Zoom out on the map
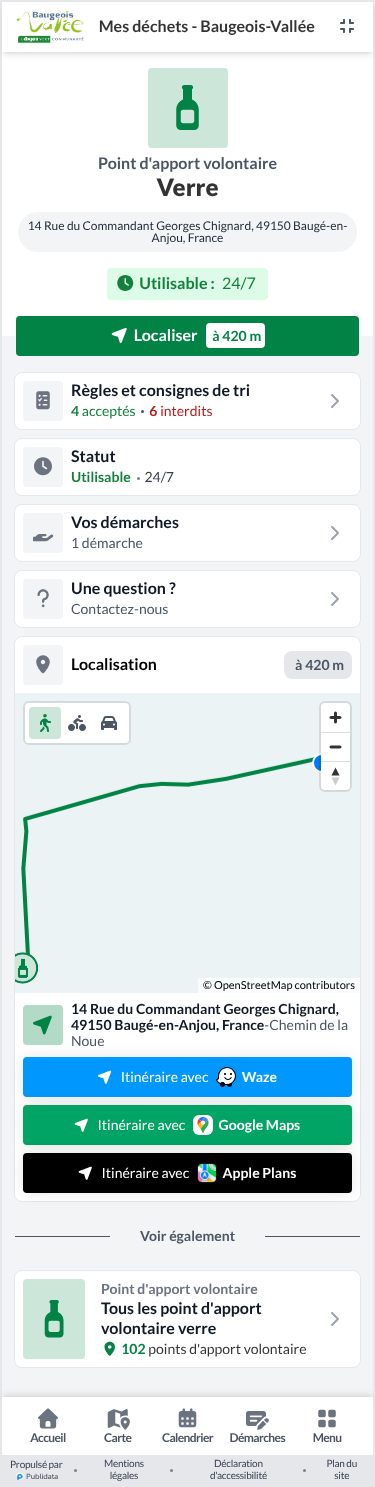The image size is (375, 1487). pos(335,747)
